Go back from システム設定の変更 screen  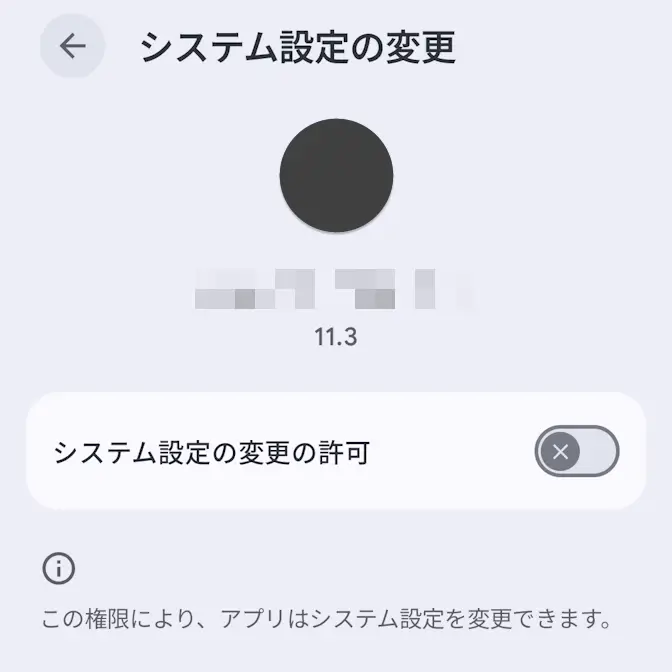72,46
